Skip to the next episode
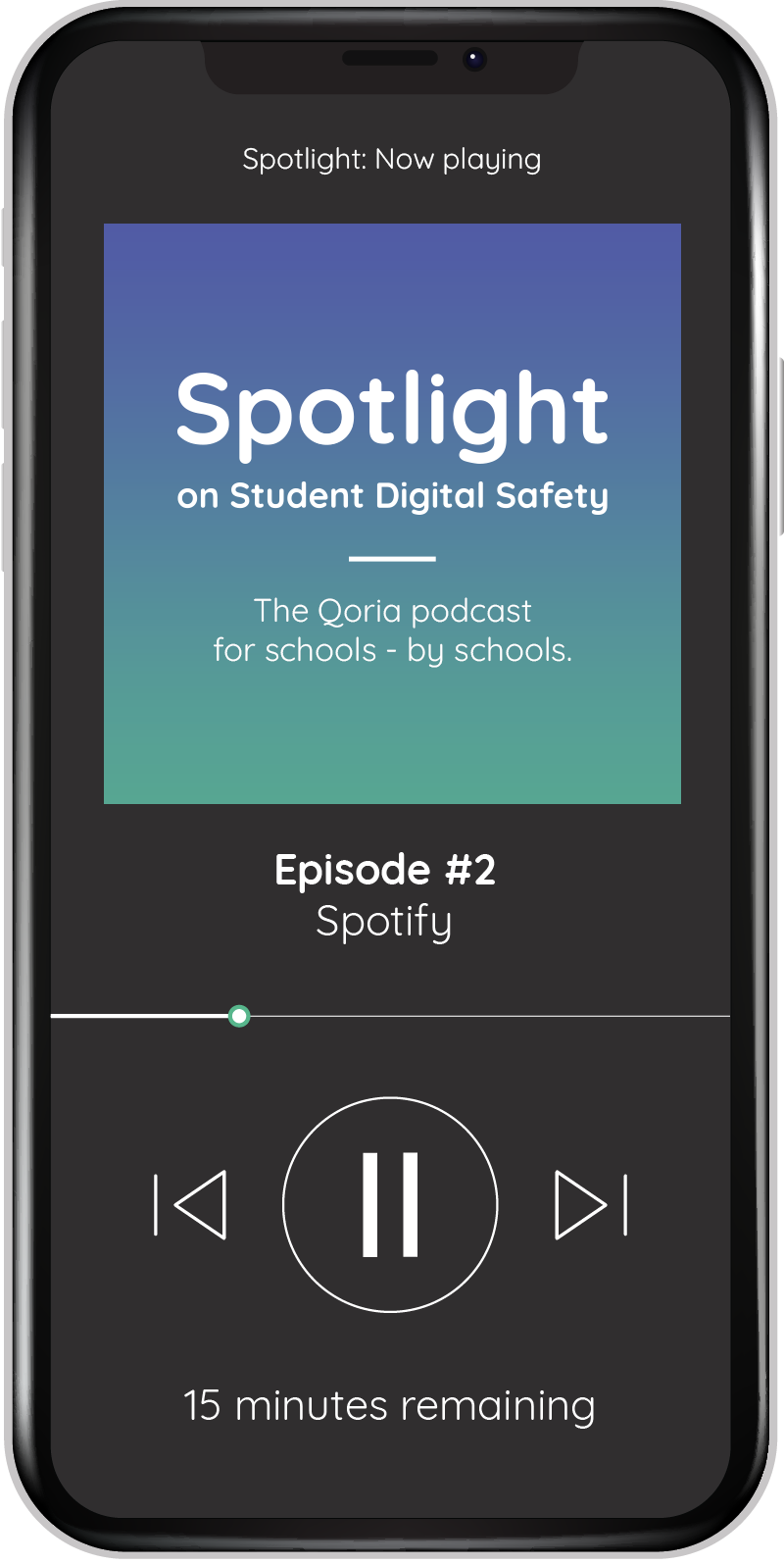 [x=588, y=1203]
